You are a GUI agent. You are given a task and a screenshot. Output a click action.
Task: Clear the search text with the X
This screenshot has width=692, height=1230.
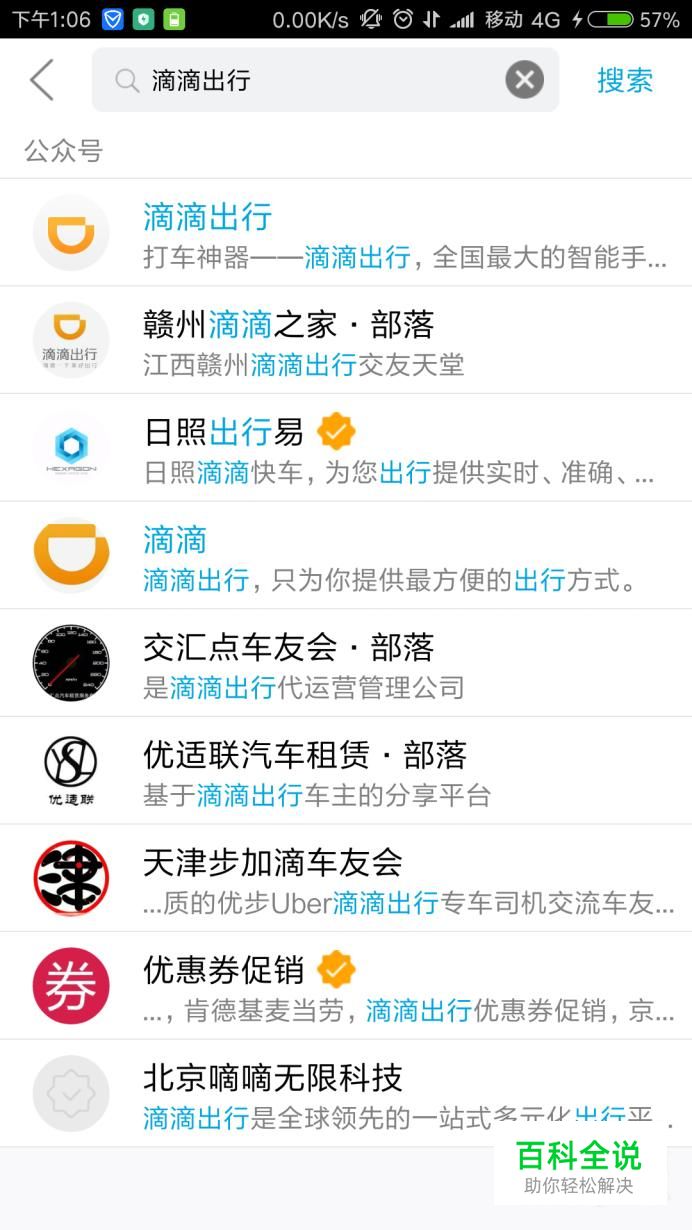(x=524, y=80)
